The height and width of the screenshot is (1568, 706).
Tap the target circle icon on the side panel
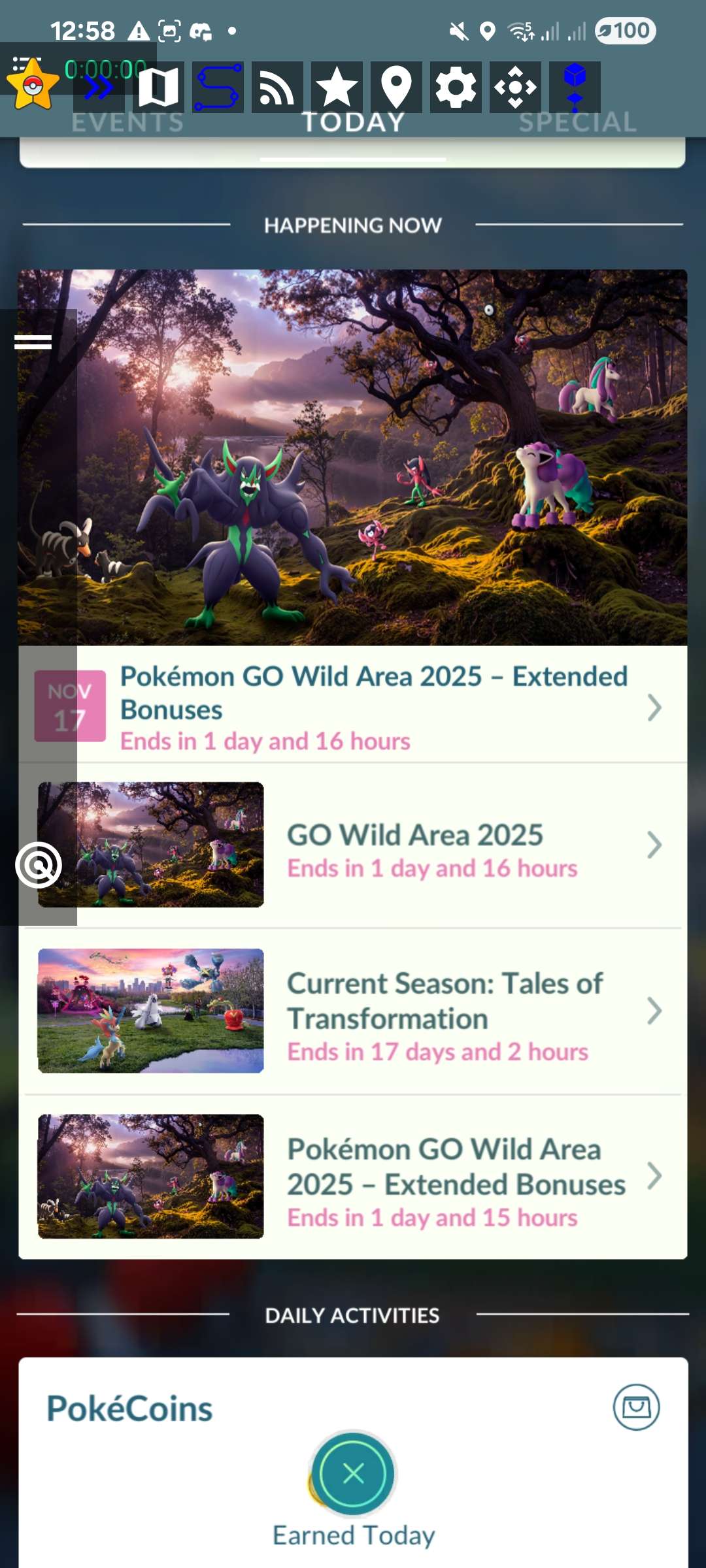tap(39, 866)
